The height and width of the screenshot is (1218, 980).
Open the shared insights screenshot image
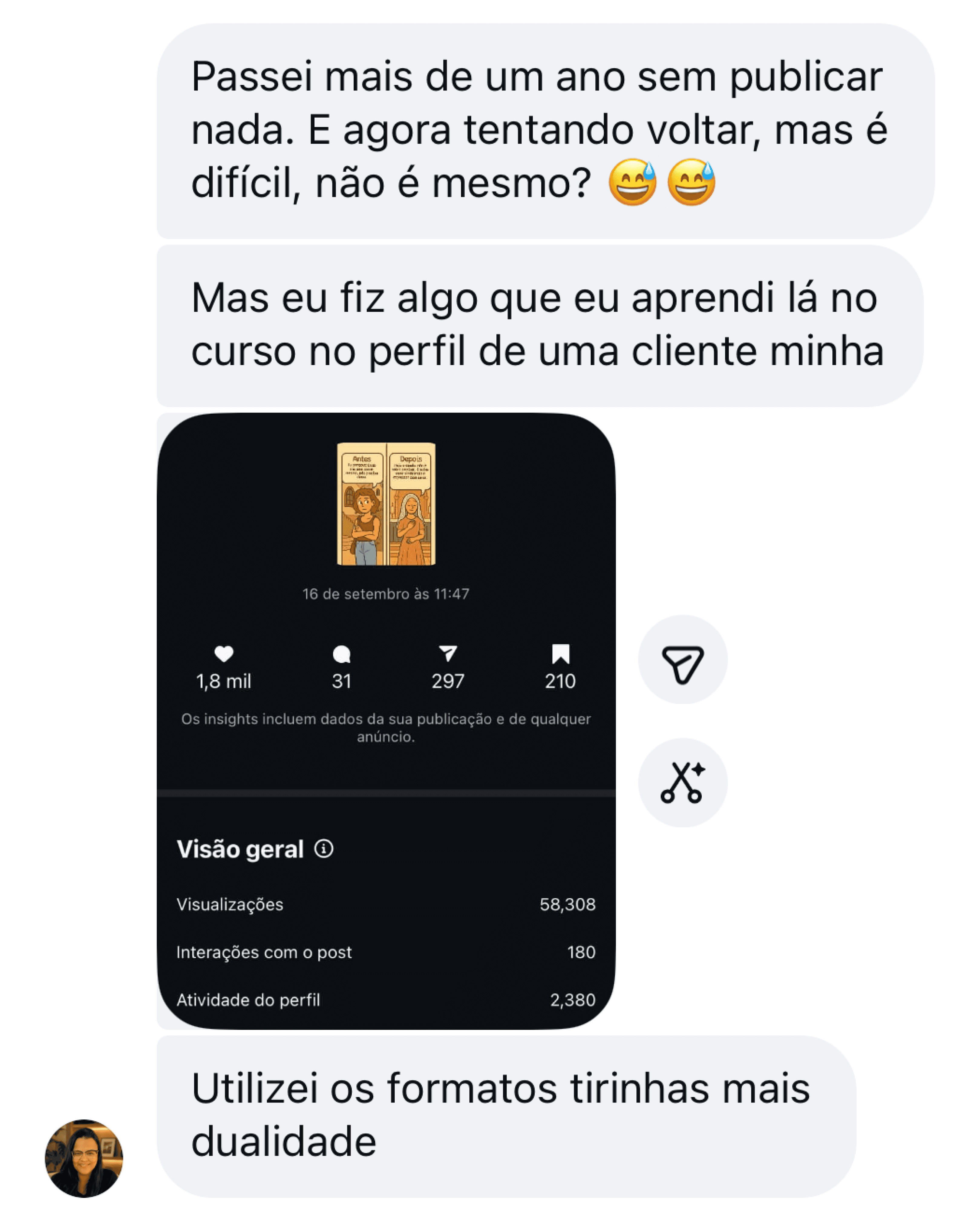click(386, 720)
